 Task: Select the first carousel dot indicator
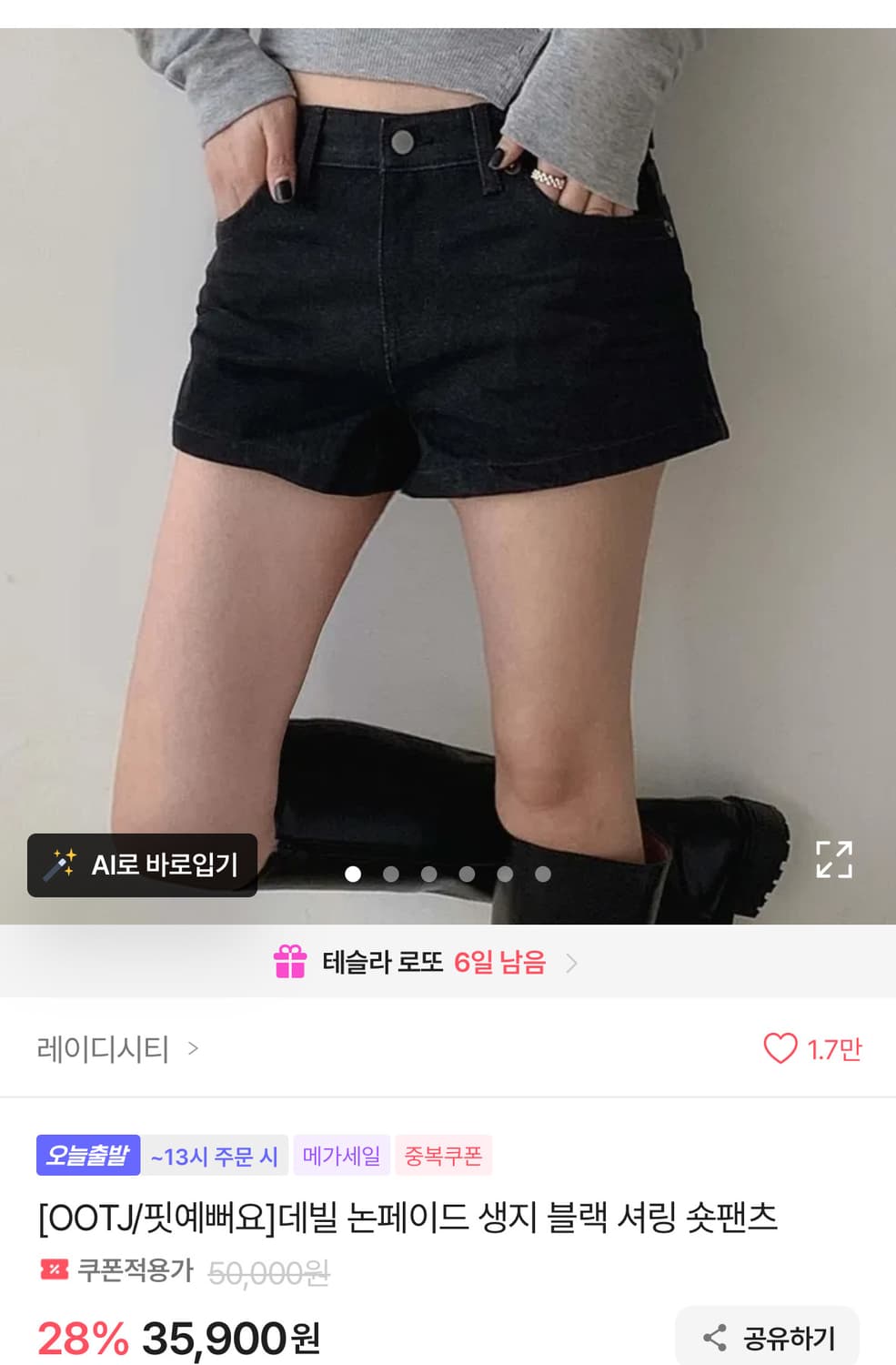pyautogui.click(x=353, y=875)
